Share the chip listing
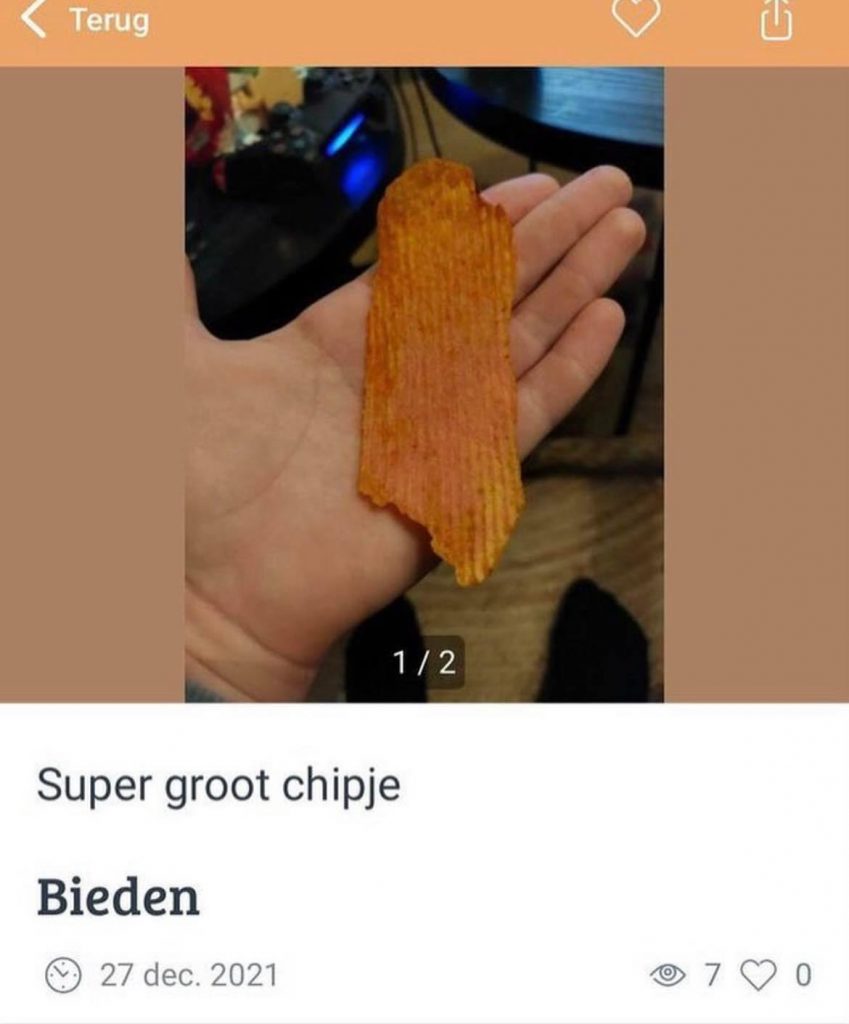The width and height of the screenshot is (849, 1024). [x=776, y=20]
